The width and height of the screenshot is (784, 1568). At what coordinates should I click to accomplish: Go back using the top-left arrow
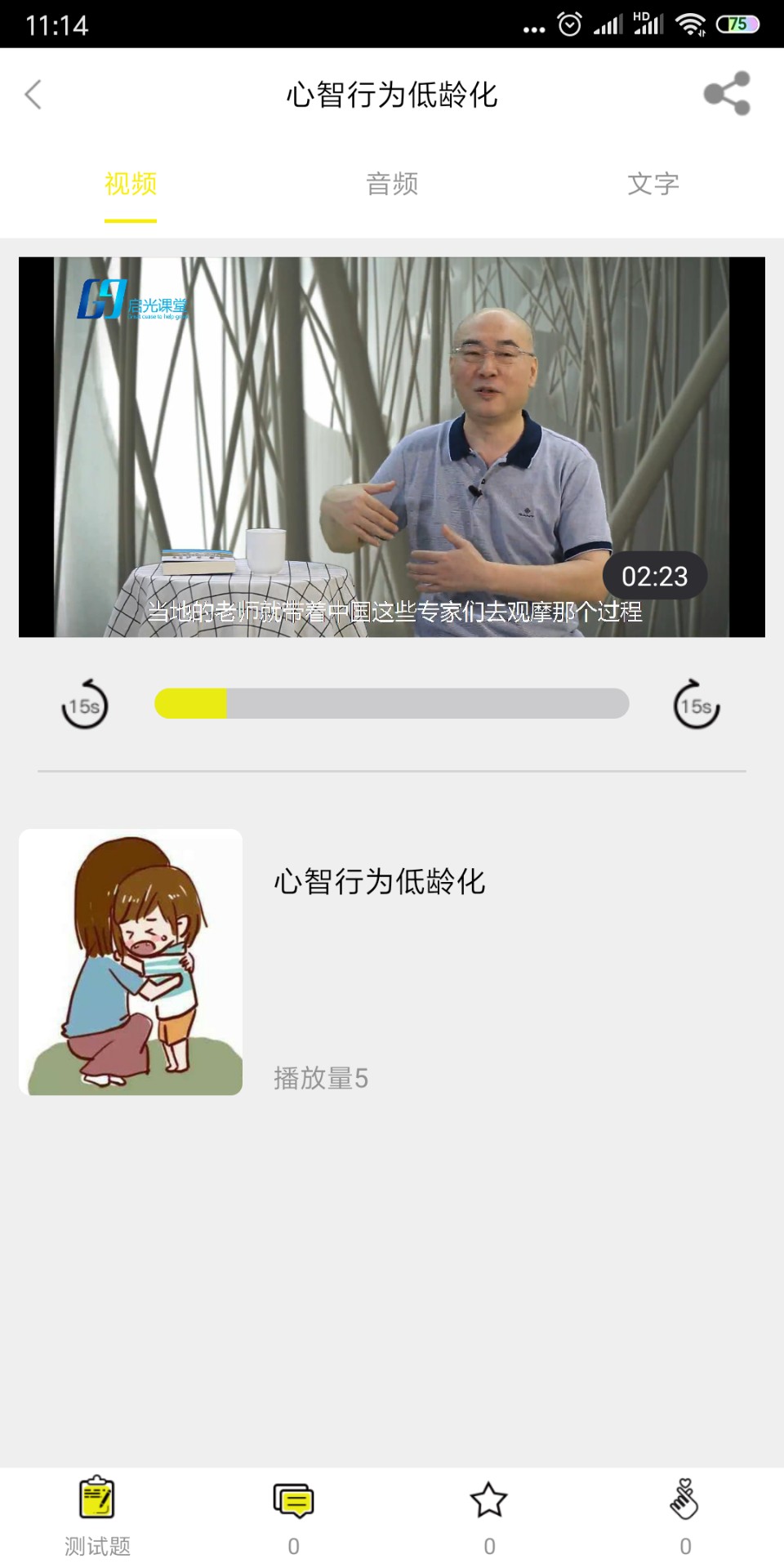point(33,95)
